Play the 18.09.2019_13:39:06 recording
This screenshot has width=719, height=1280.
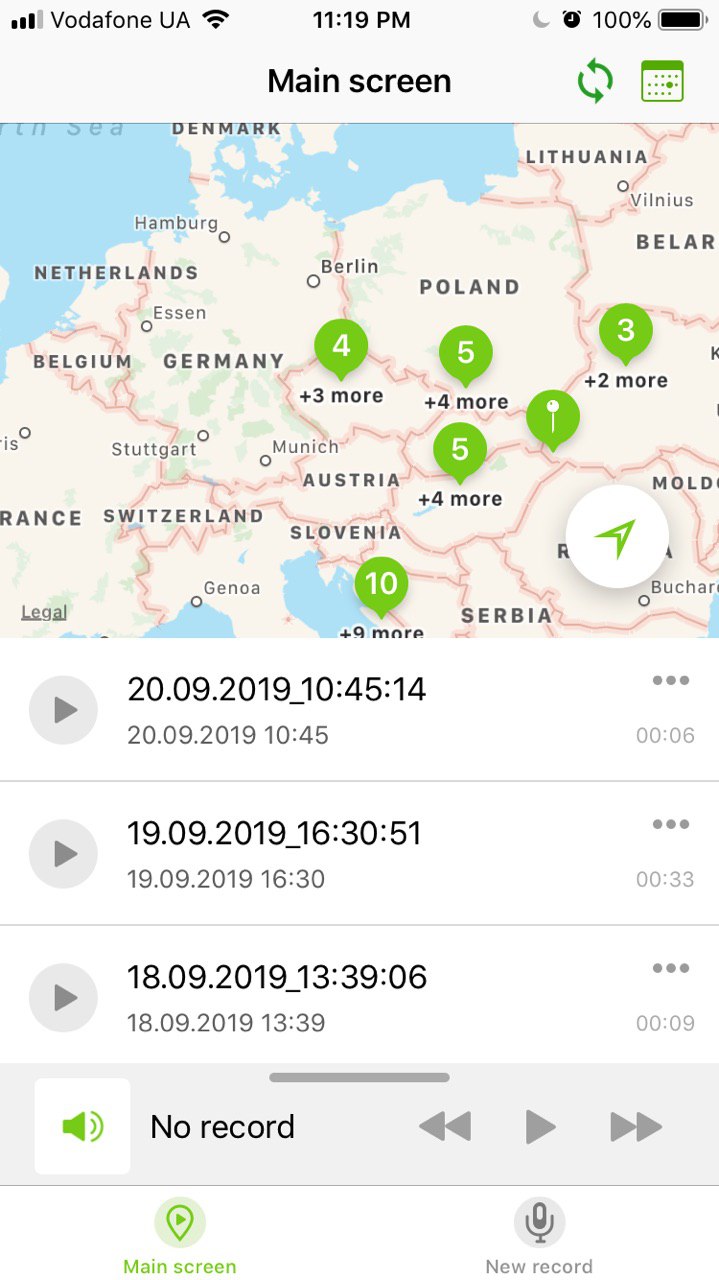point(64,998)
